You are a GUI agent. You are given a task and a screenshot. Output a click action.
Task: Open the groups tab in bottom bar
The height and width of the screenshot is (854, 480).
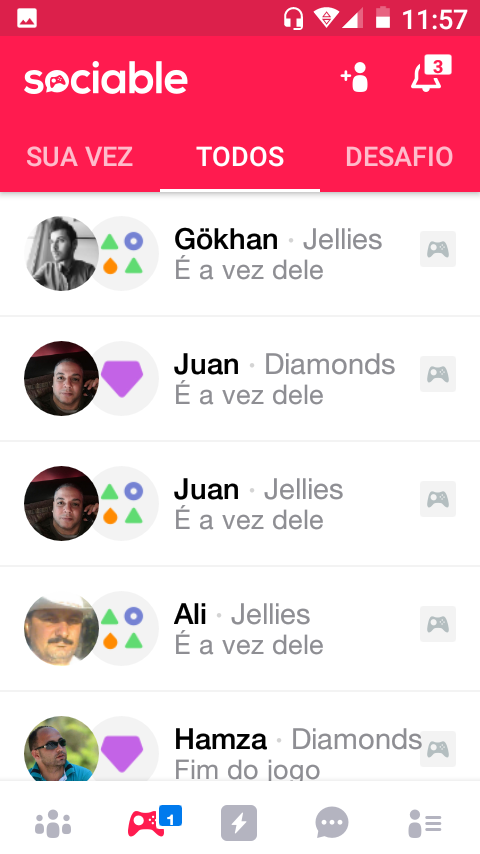pyautogui.click(x=53, y=822)
